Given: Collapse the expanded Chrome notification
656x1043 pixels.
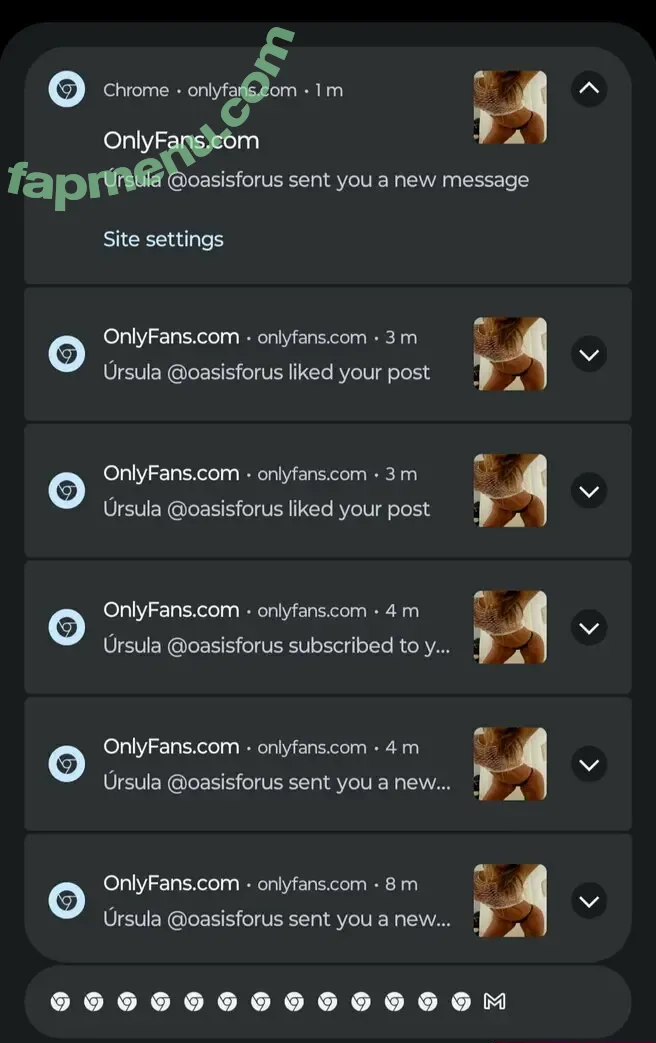Looking at the screenshot, I should pos(589,89).
